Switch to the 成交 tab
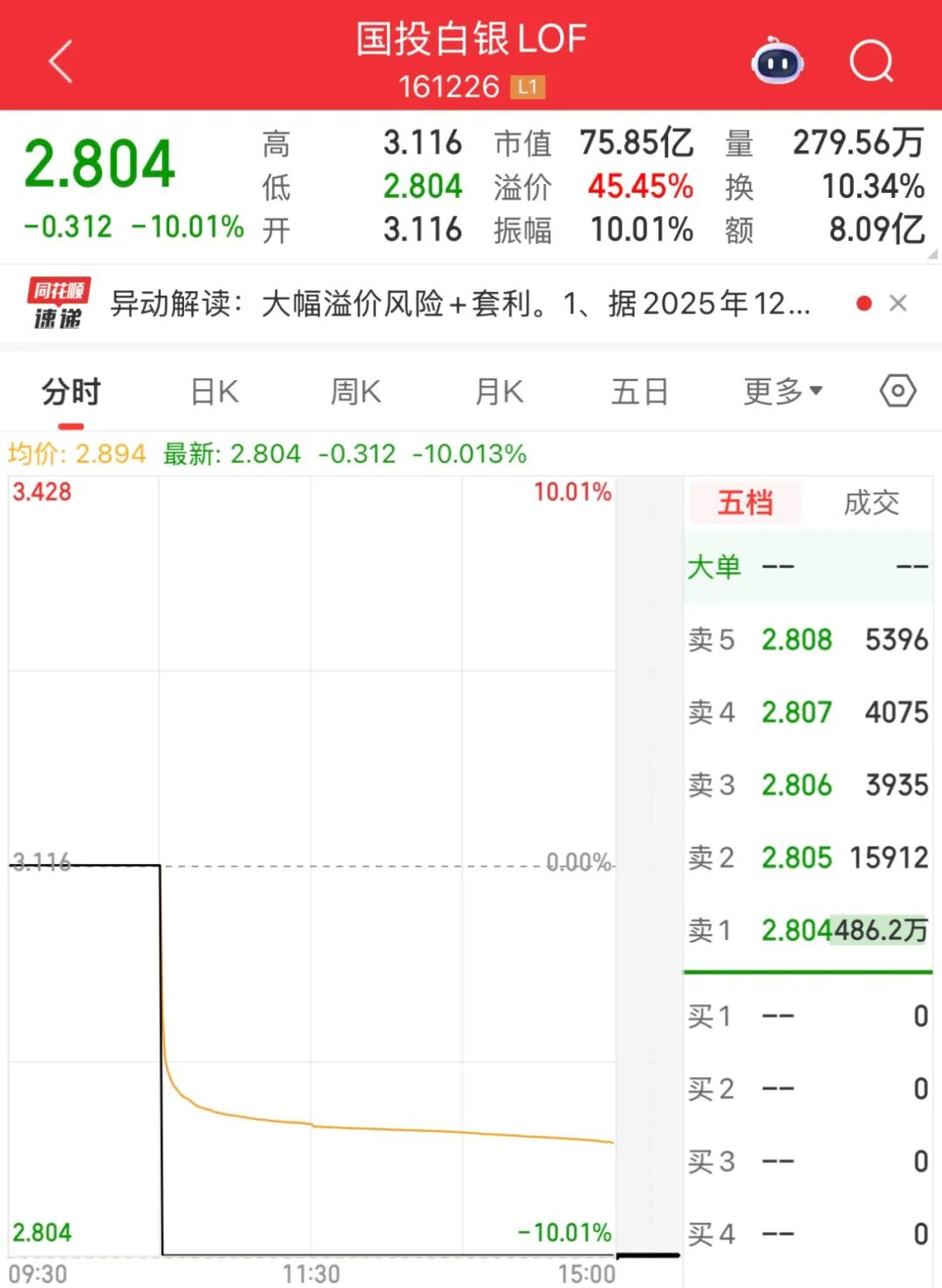Image resolution: width=942 pixels, height=1288 pixels. pos(870,503)
